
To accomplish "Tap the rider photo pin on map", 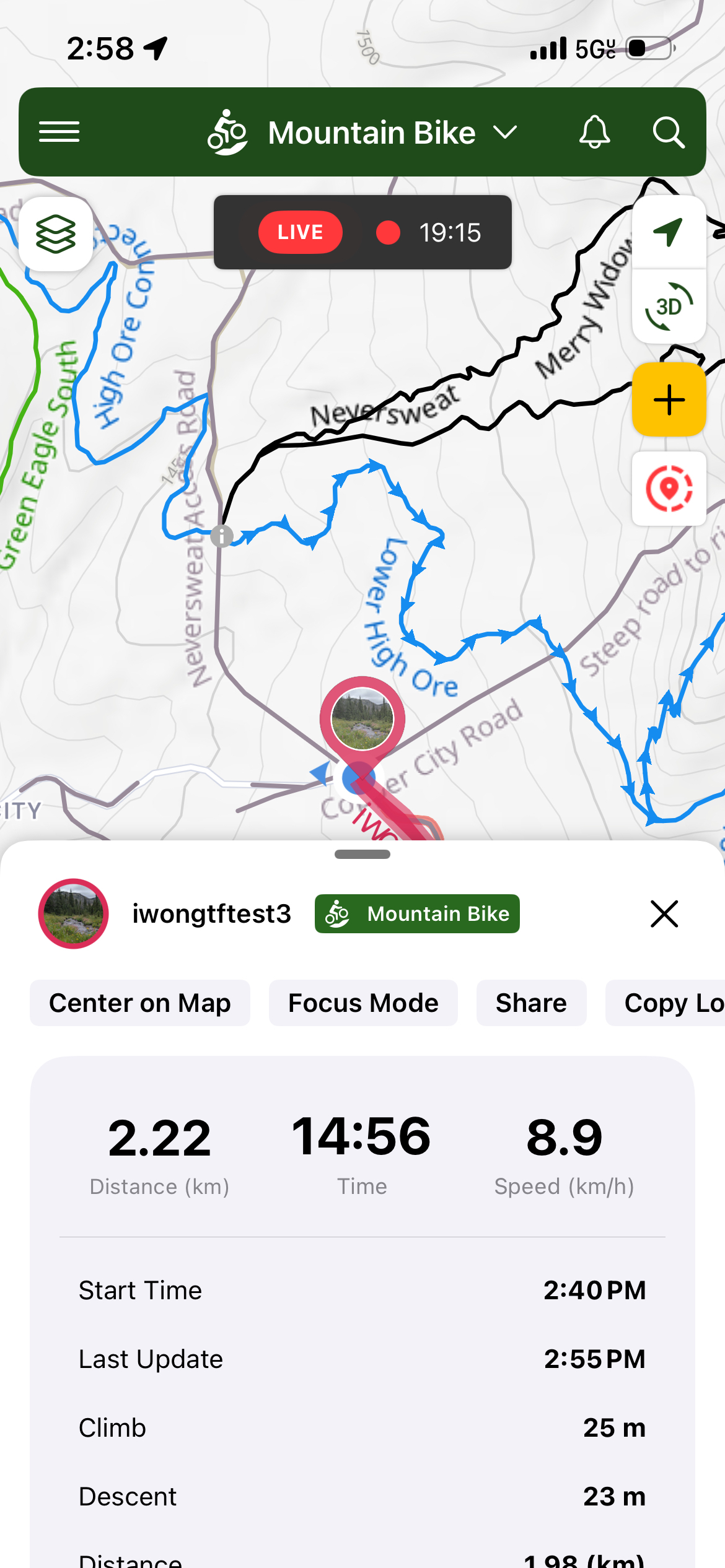I will [x=362, y=720].
